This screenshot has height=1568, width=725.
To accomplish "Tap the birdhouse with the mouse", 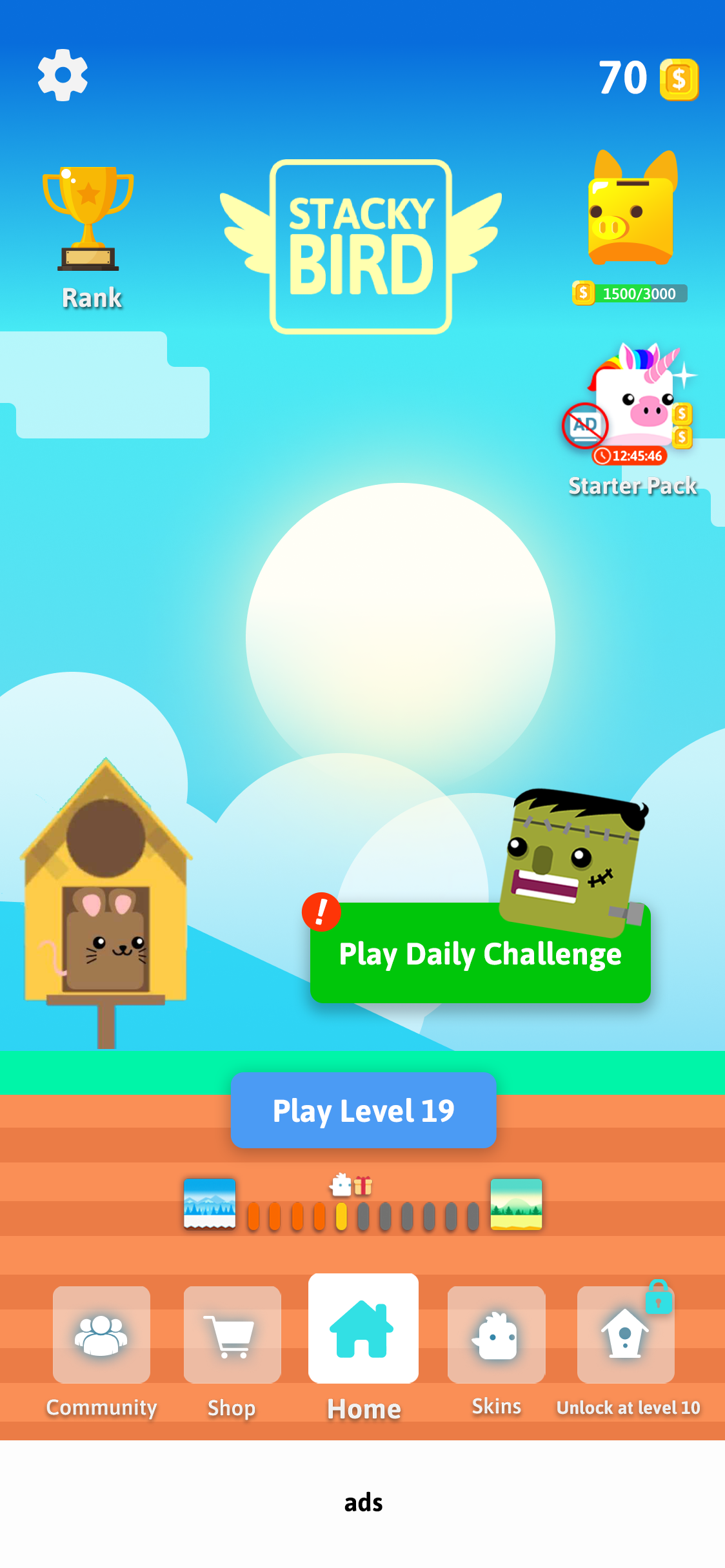I will pos(106,903).
